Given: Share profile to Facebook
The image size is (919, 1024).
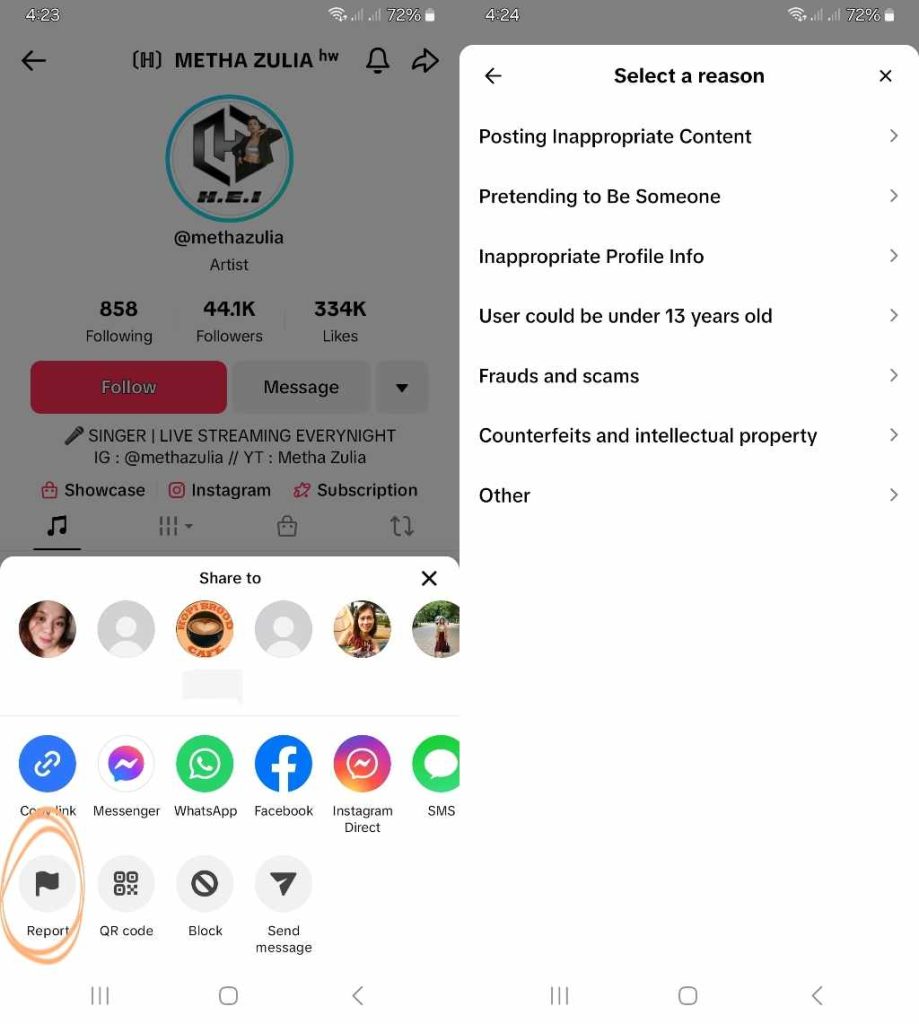Looking at the screenshot, I should pyautogui.click(x=283, y=765).
